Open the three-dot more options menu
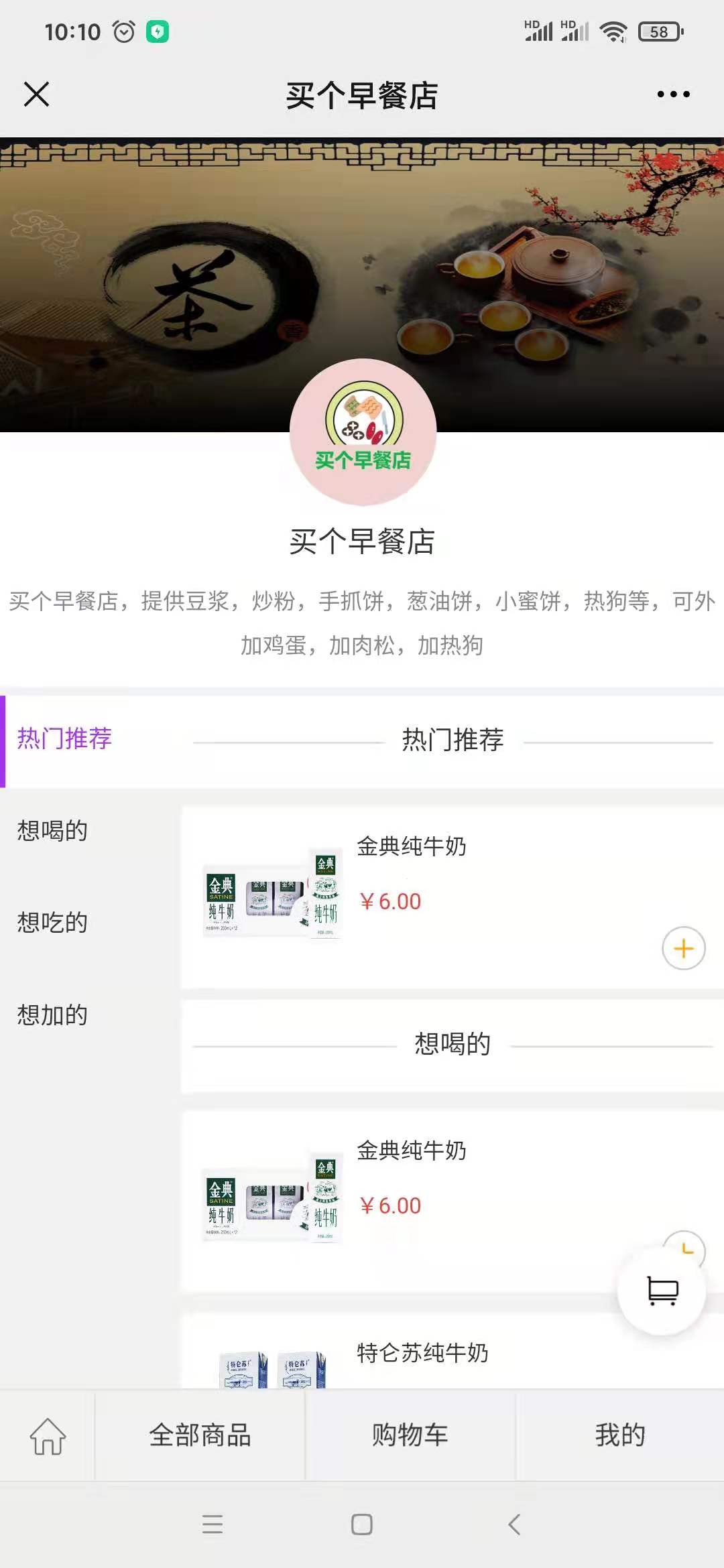The width and height of the screenshot is (724, 1568). 673,94
